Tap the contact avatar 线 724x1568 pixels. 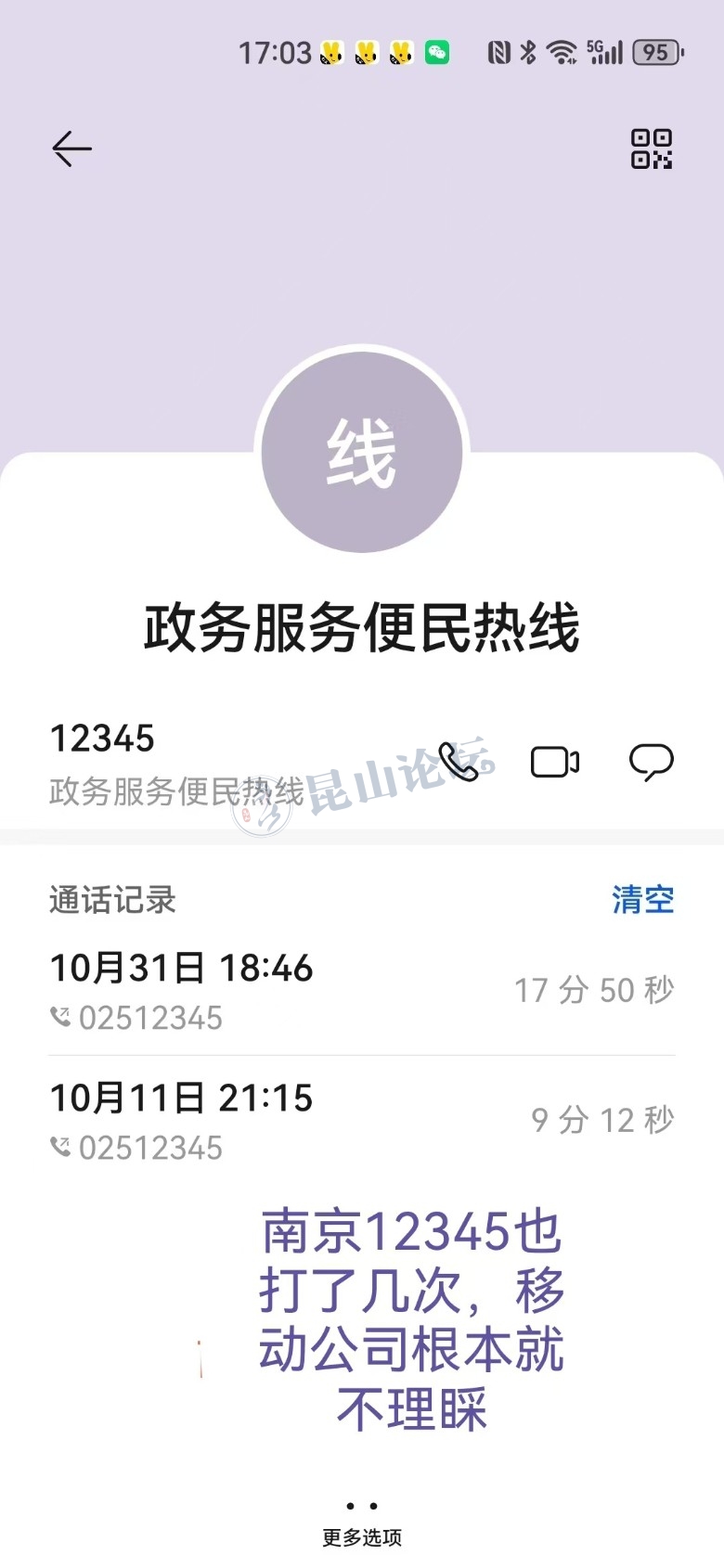pos(362,452)
